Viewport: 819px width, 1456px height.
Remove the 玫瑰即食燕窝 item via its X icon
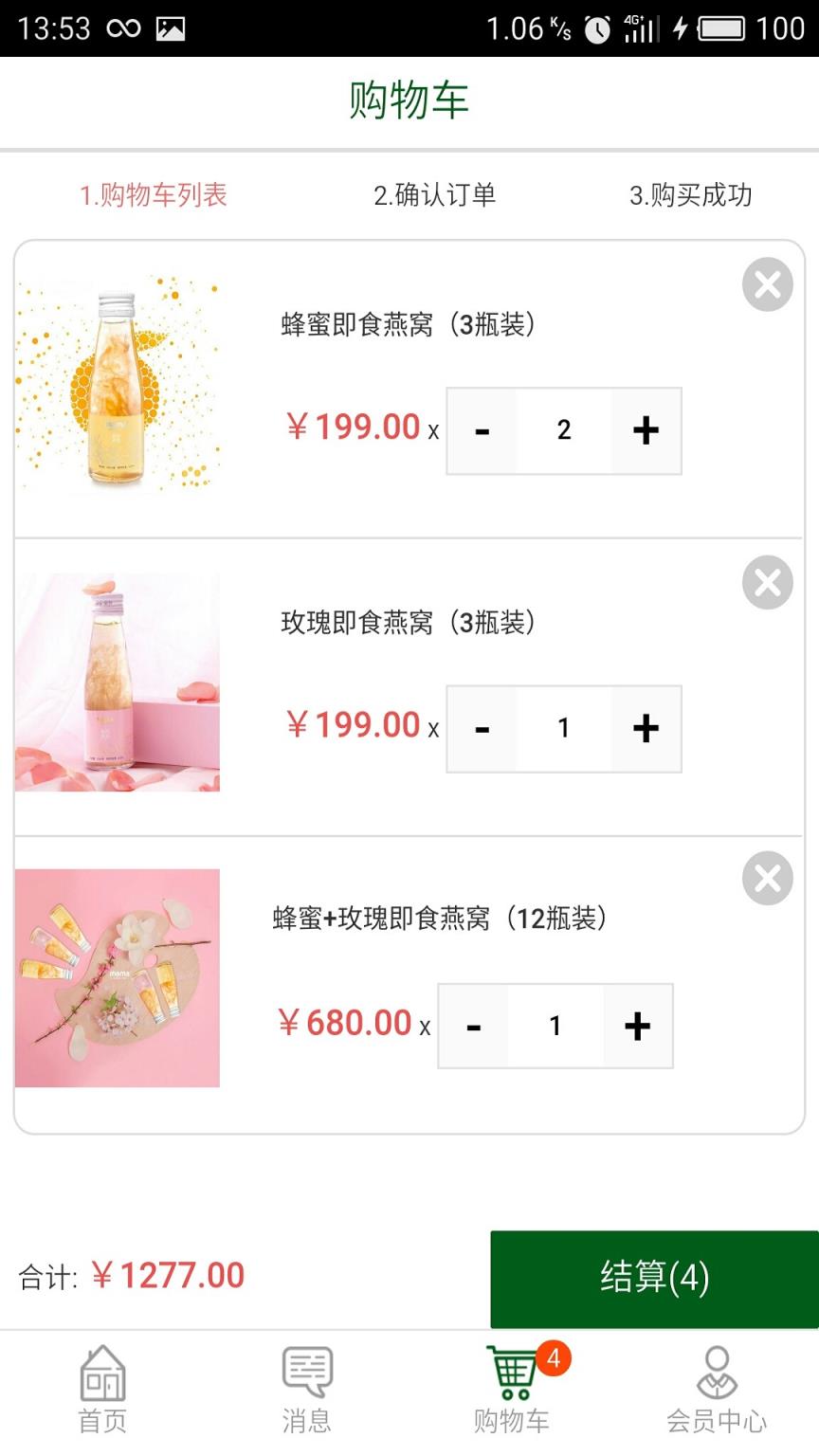click(768, 582)
